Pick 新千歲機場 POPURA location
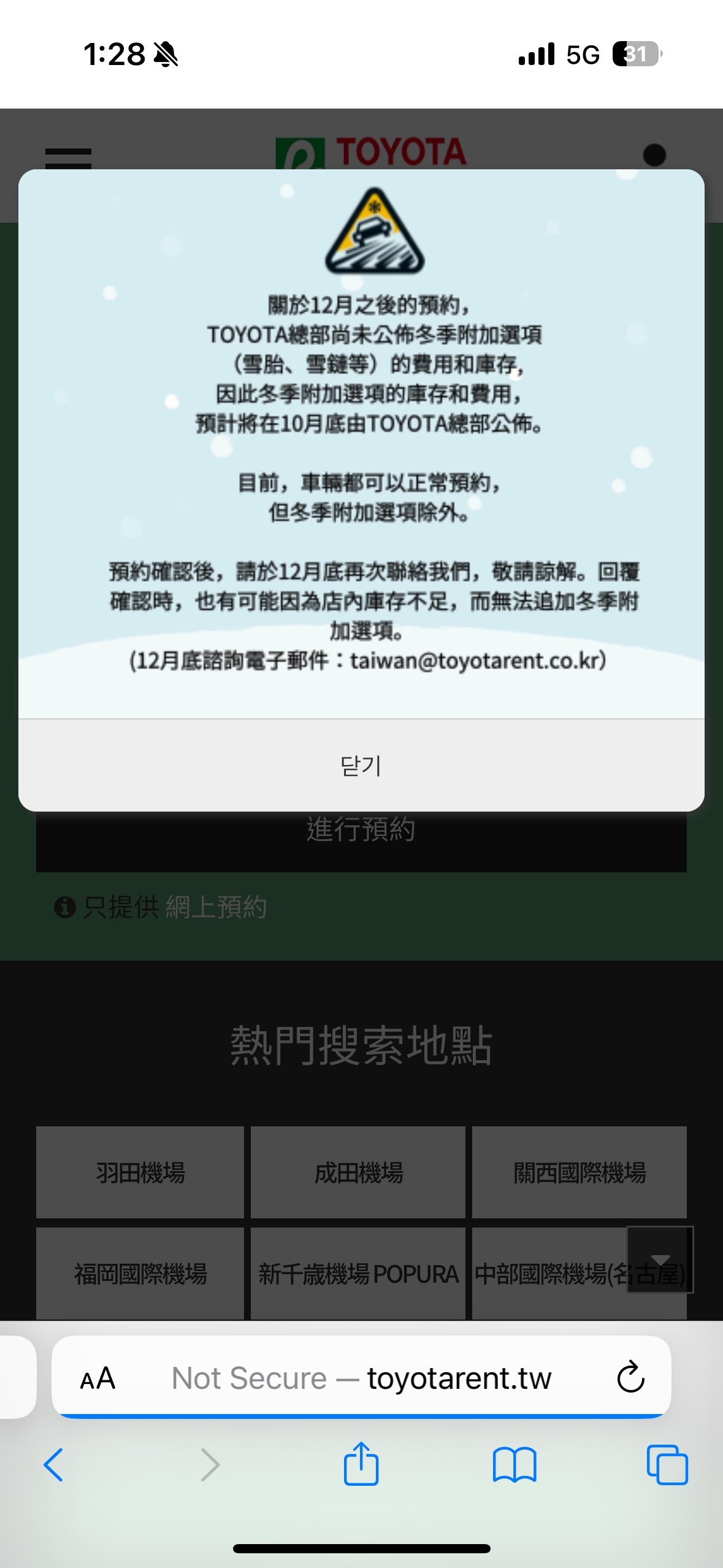This screenshot has height=1568, width=723. point(358,1274)
